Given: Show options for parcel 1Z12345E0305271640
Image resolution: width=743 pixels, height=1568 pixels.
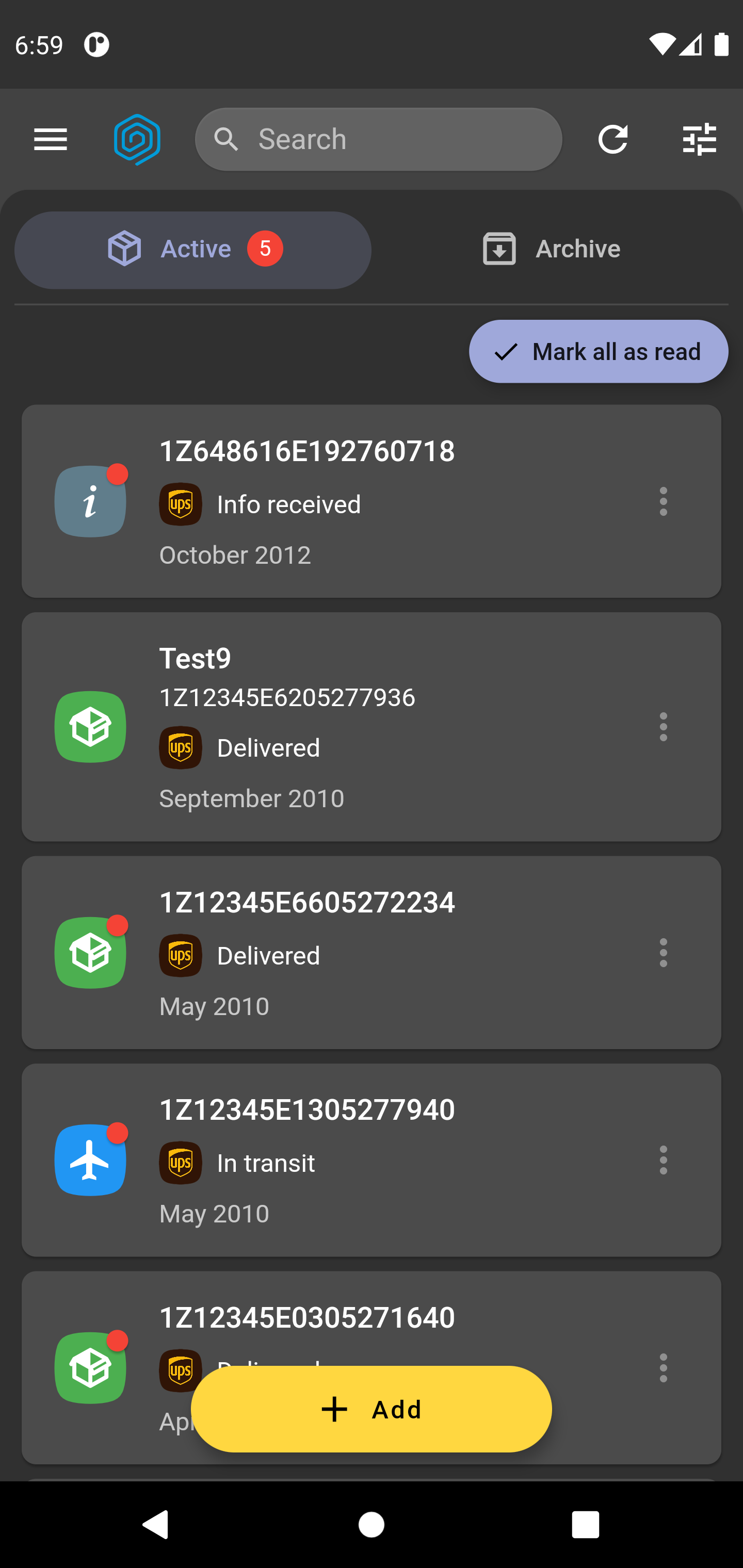Looking at the screenshot, I should tap(663, 1368).
